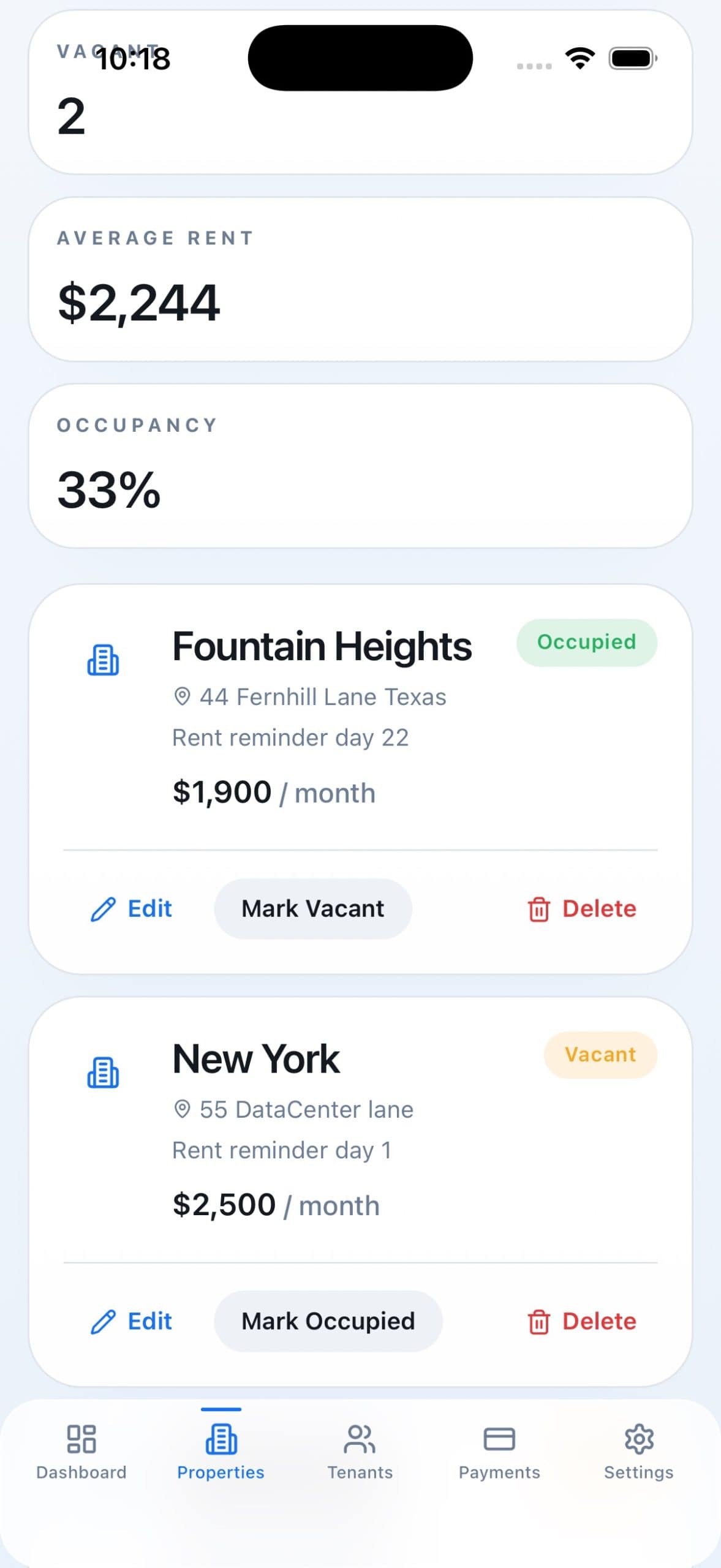721x1568 pixels.
Task: Click the building icon beside Fountain Heights
Action: [103, 660]
